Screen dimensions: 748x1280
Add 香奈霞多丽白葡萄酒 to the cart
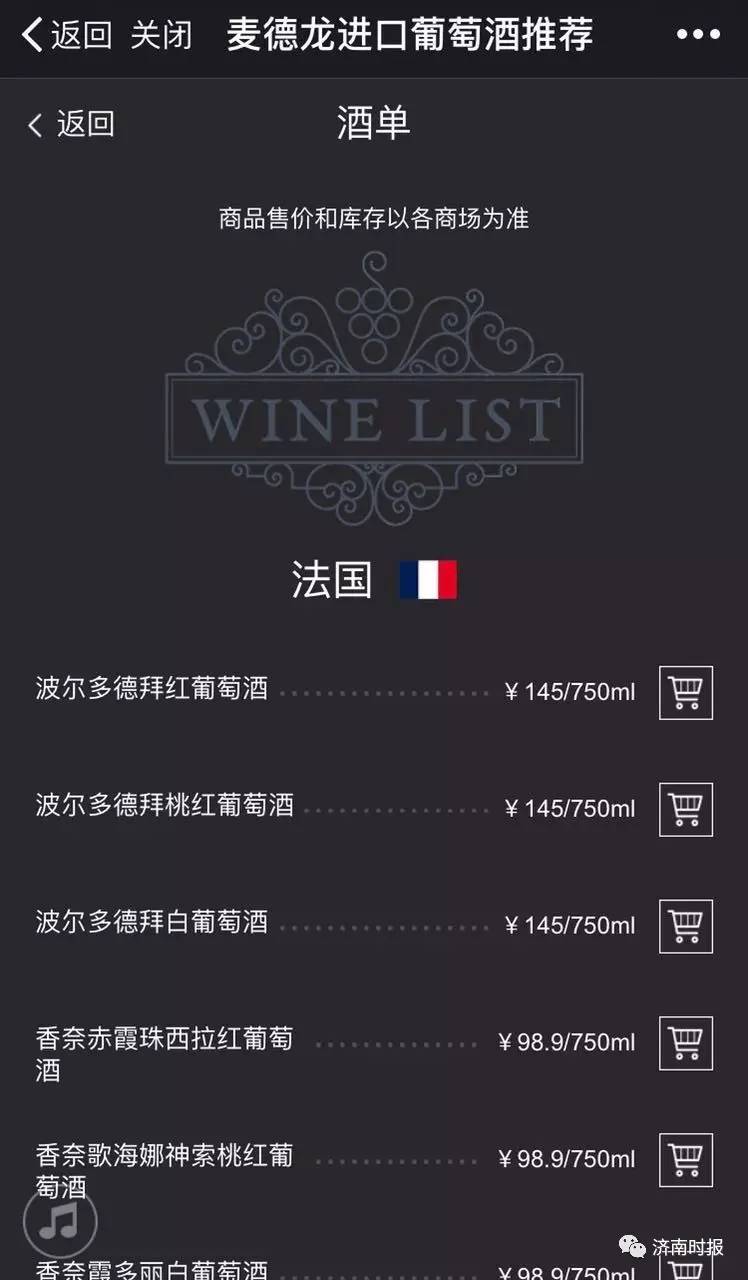[x=685, y=1270]
